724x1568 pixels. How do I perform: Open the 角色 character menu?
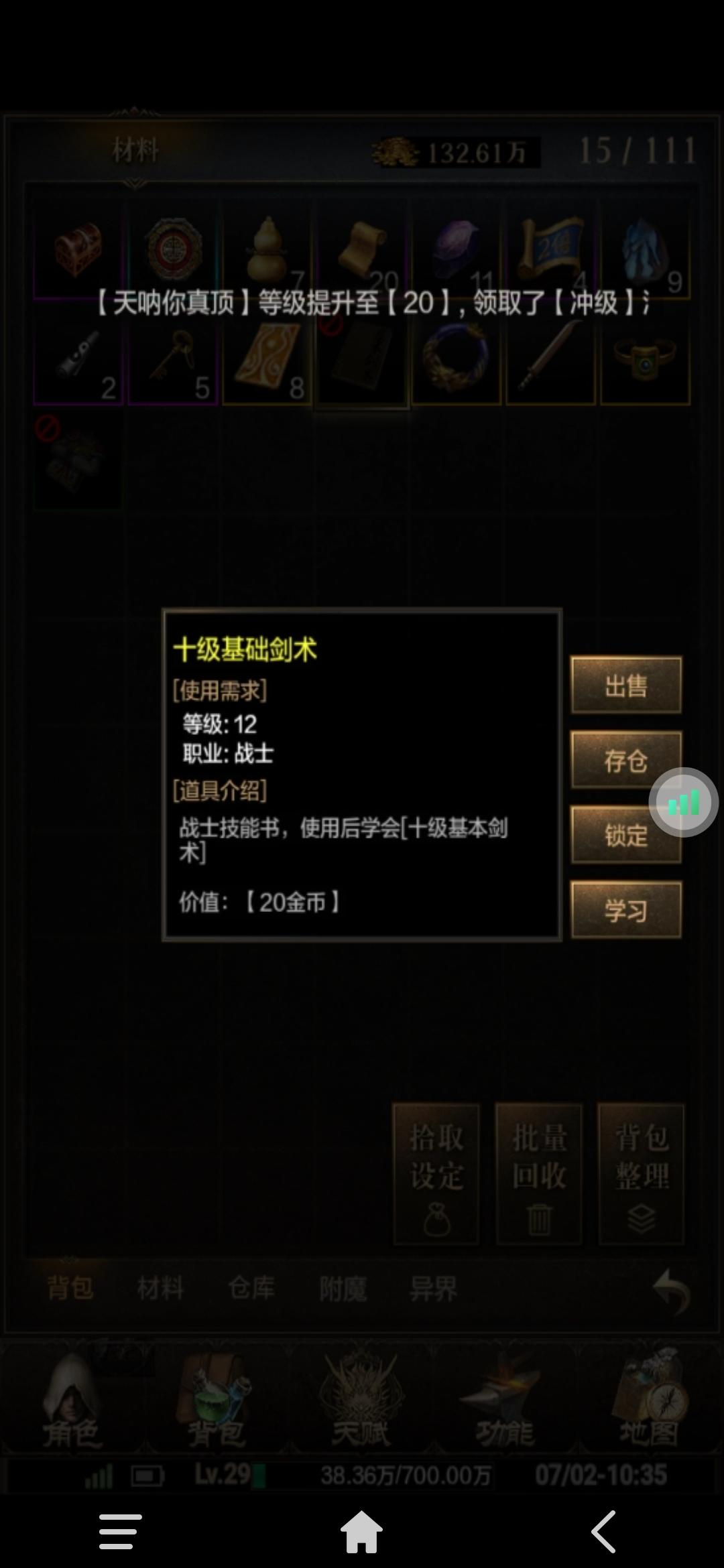pos(72,1400)
